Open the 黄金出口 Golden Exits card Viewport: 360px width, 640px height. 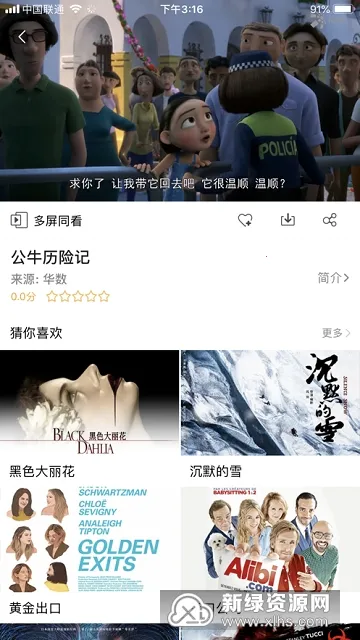[x=89, y=551]
